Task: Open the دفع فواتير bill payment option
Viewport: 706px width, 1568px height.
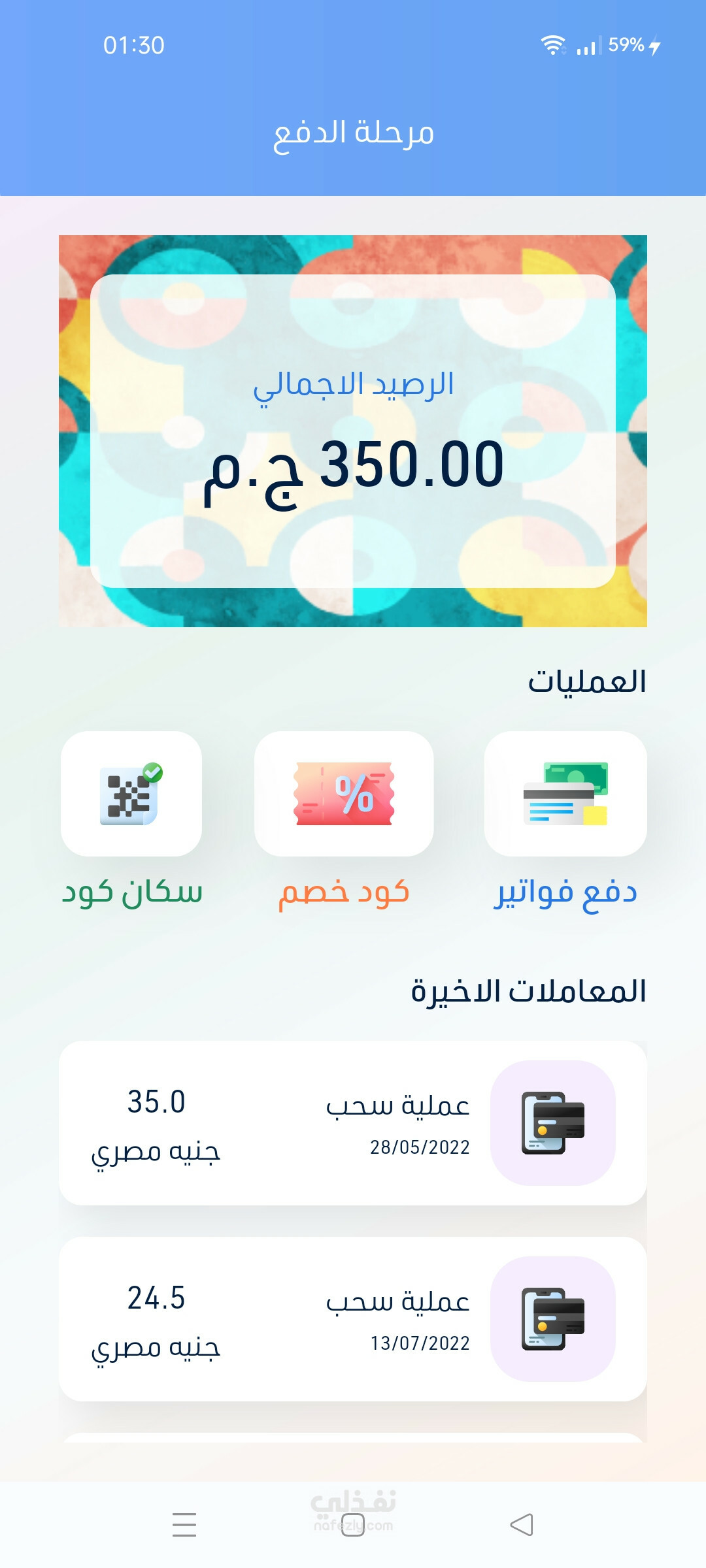Action: [x=565, y=794]
